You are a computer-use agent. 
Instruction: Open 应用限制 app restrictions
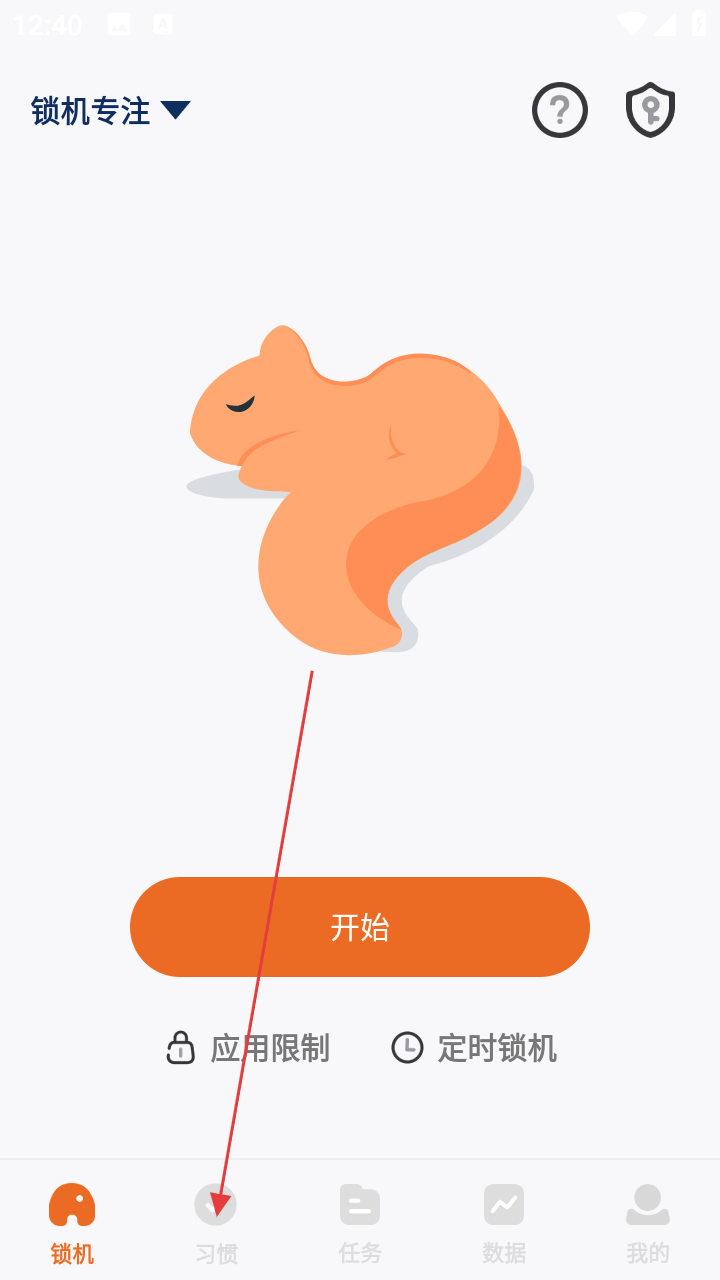(248, 1048)
